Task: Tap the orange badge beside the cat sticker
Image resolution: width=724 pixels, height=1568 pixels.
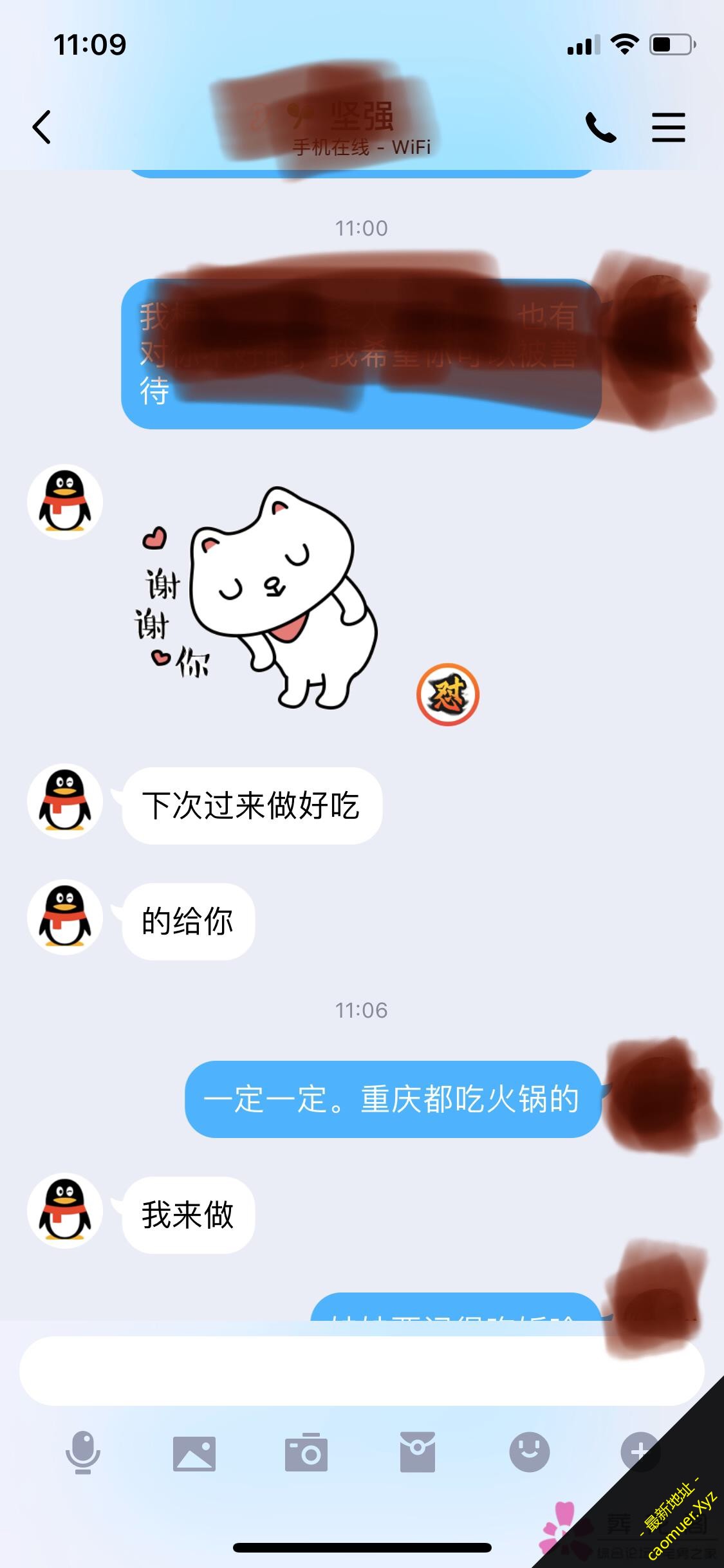Action: (448, 695)
